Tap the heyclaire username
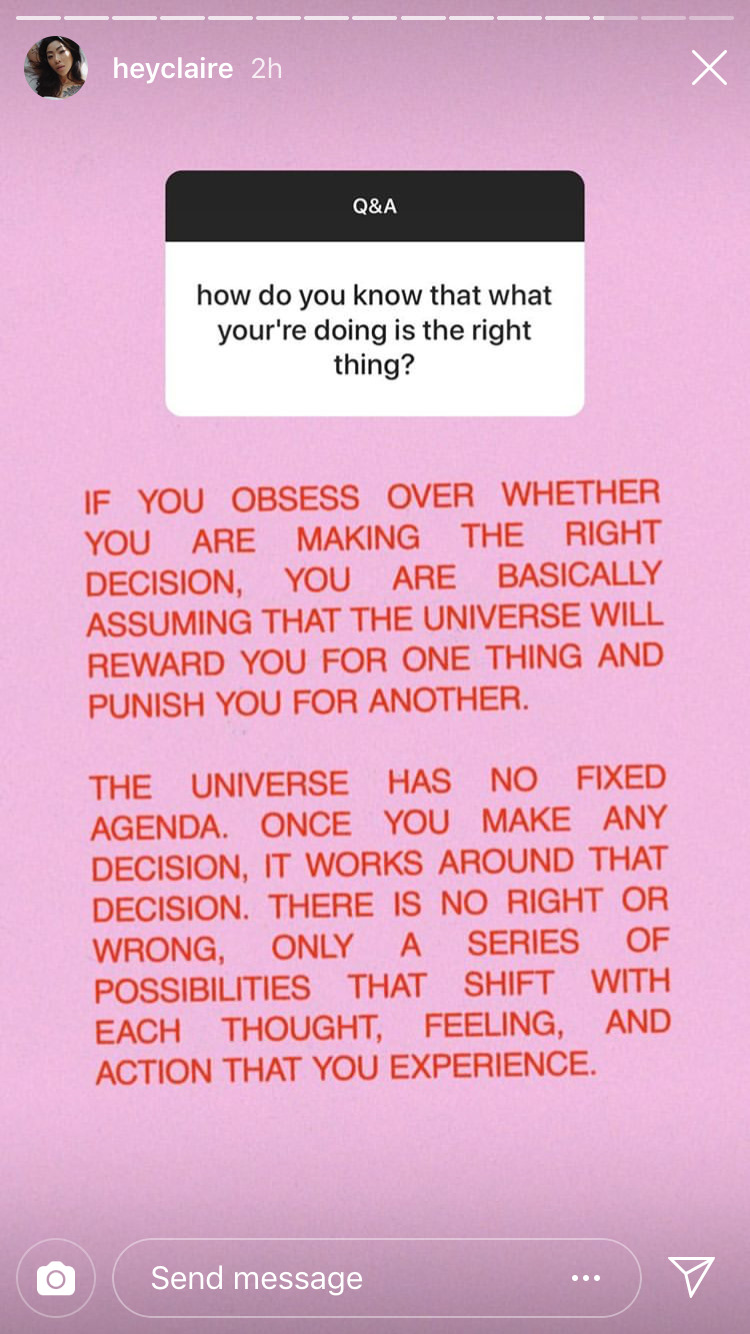Image resolution: width=750 pixels, height=1334 pixels. (173, 68)
